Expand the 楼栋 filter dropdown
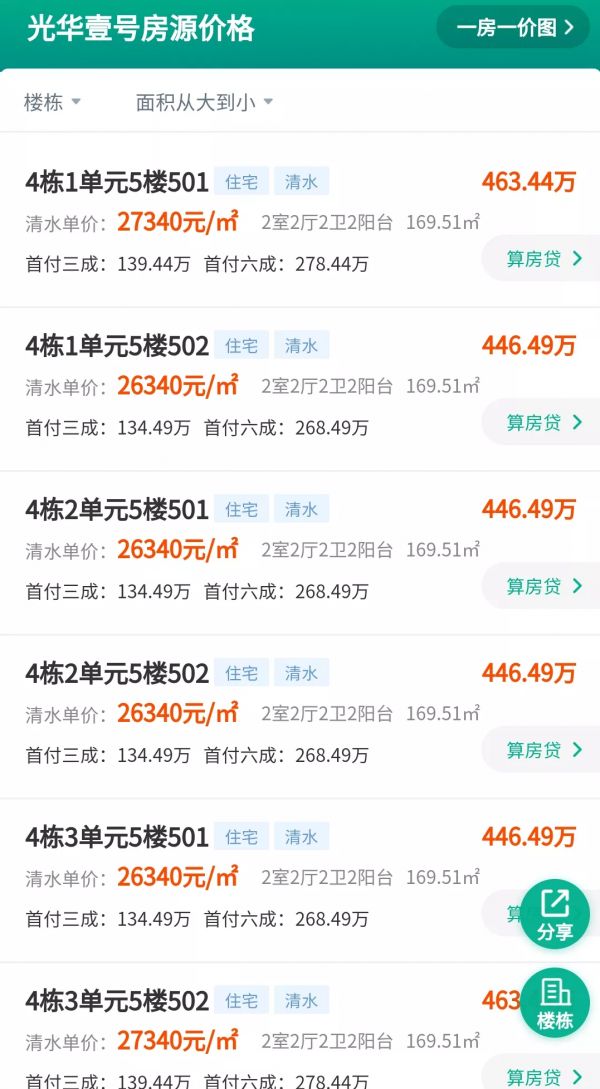 tap(53, 102)
